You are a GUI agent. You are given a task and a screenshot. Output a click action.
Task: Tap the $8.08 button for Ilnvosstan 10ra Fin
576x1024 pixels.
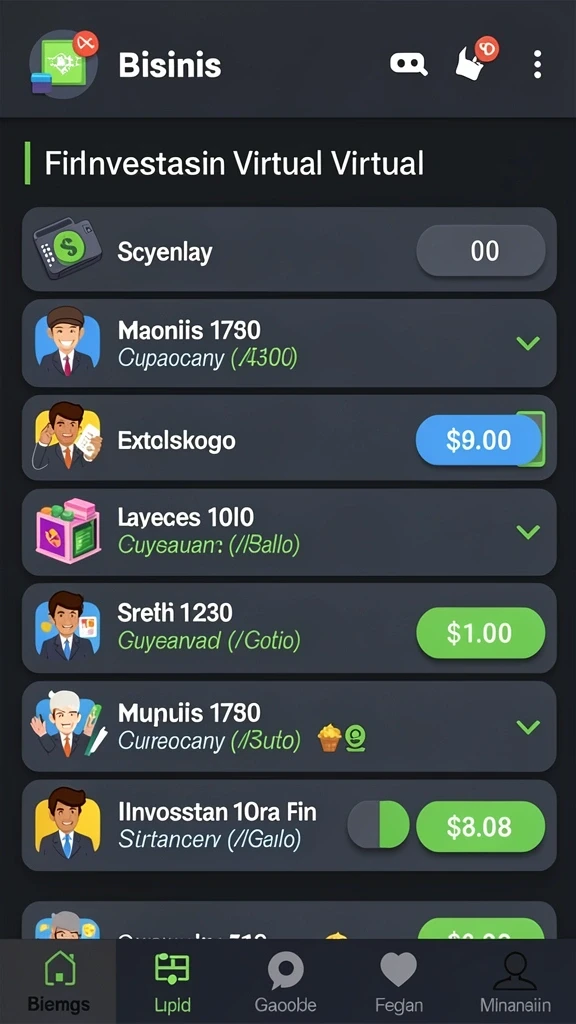click(x=481, y=826)
